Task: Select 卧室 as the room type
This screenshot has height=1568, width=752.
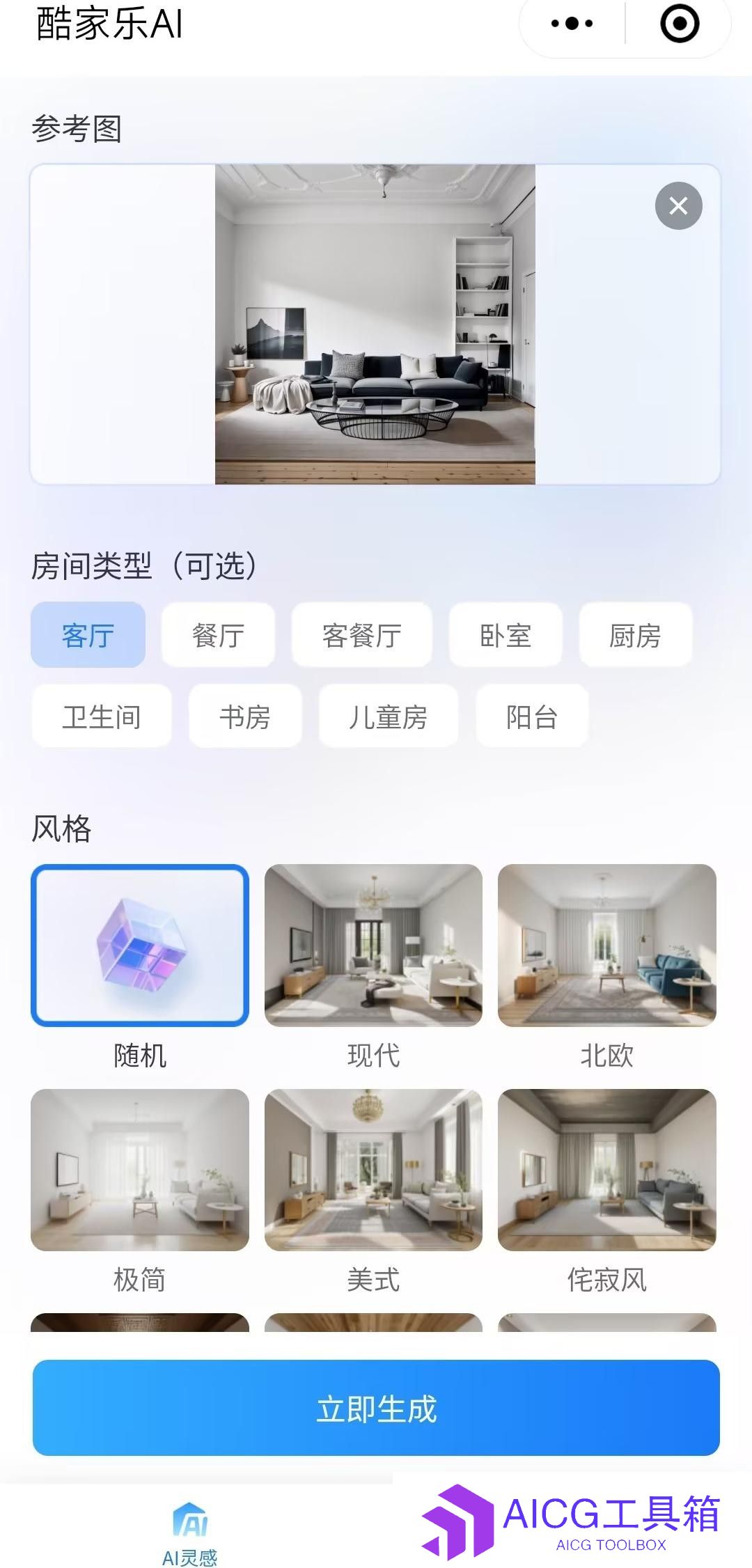Action: click(506, 635)
